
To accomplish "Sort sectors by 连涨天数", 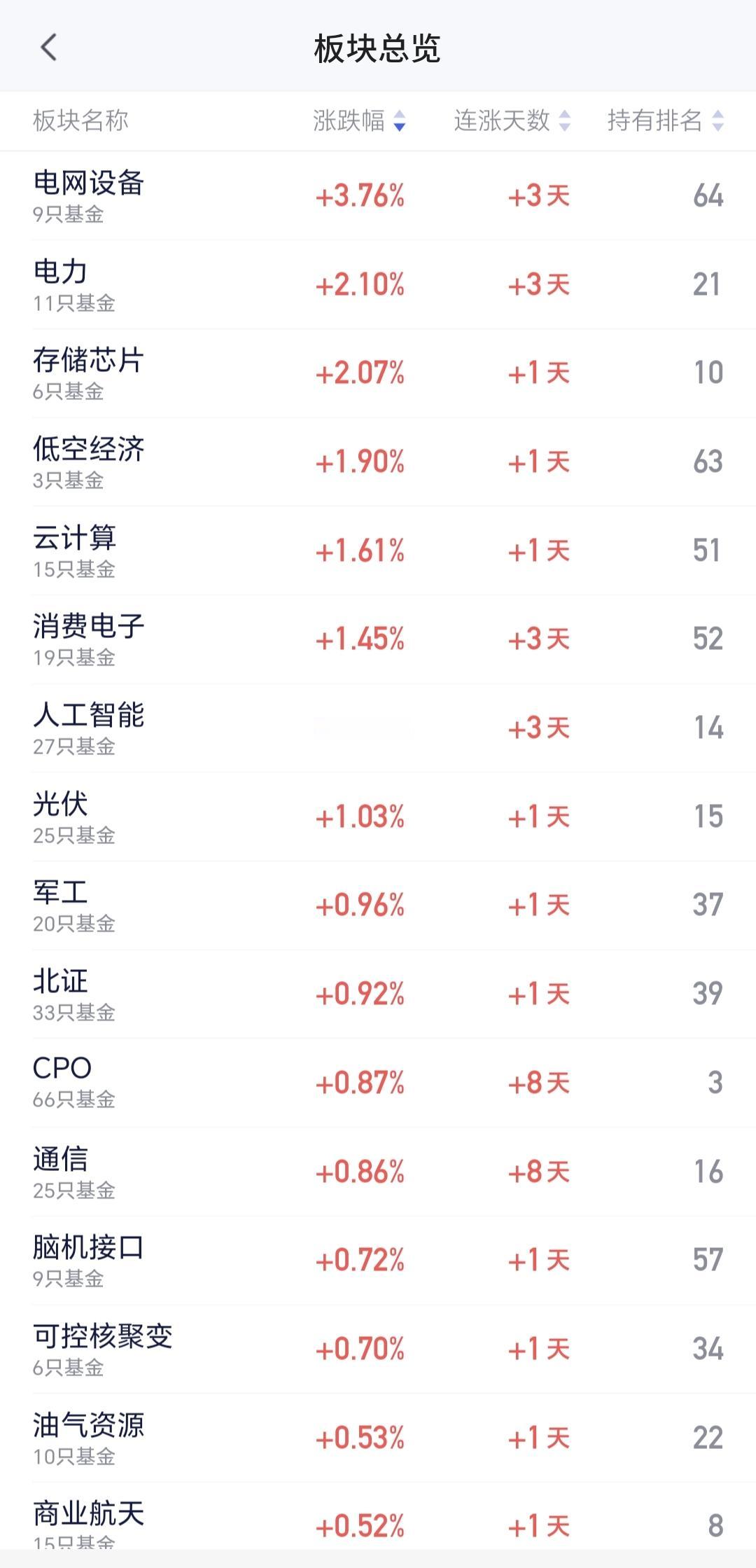I will pyautogui.click(x=512, y=120).
